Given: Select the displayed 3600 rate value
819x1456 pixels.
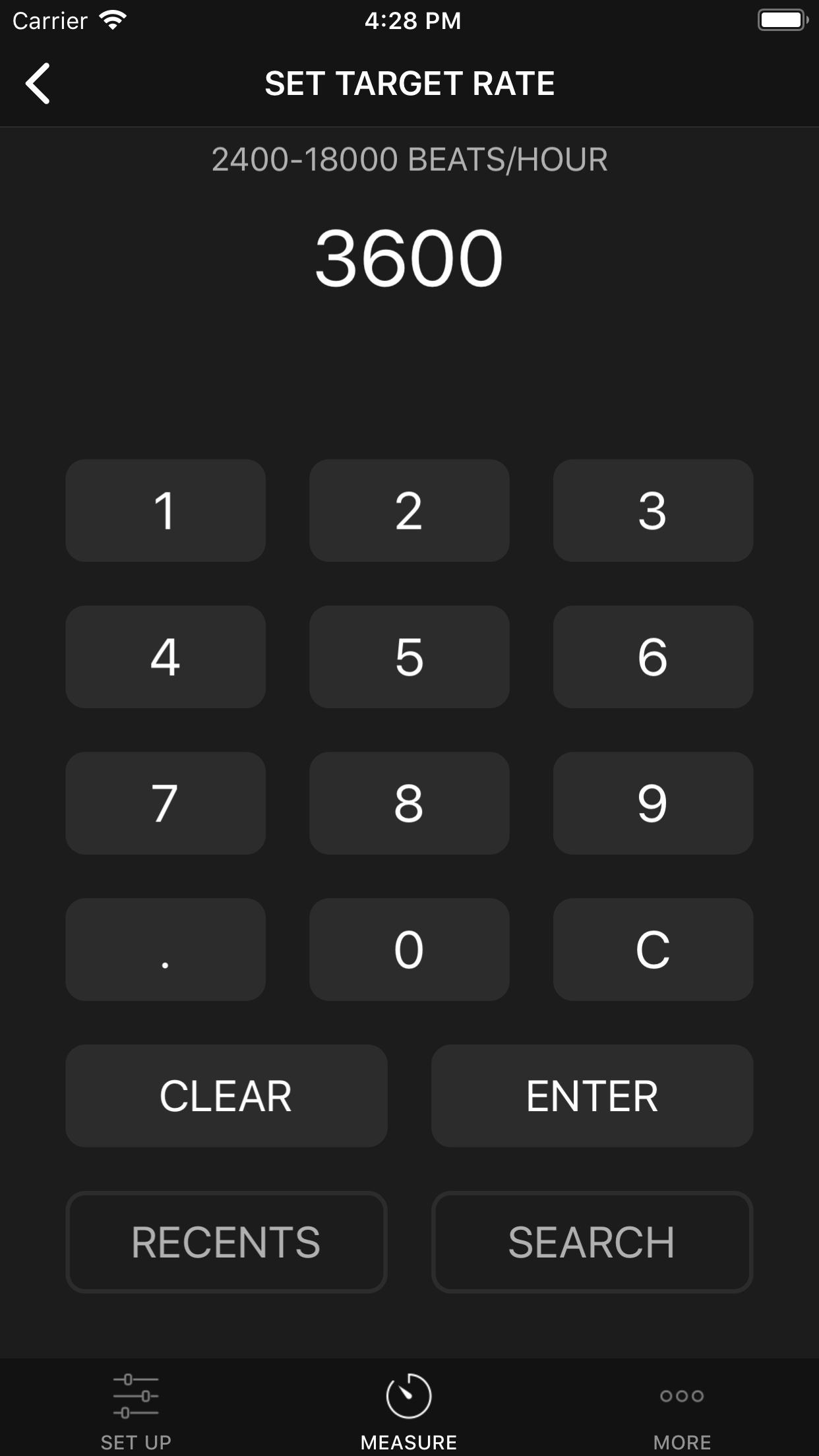Looking at the screenshot, I should [409, 258].
